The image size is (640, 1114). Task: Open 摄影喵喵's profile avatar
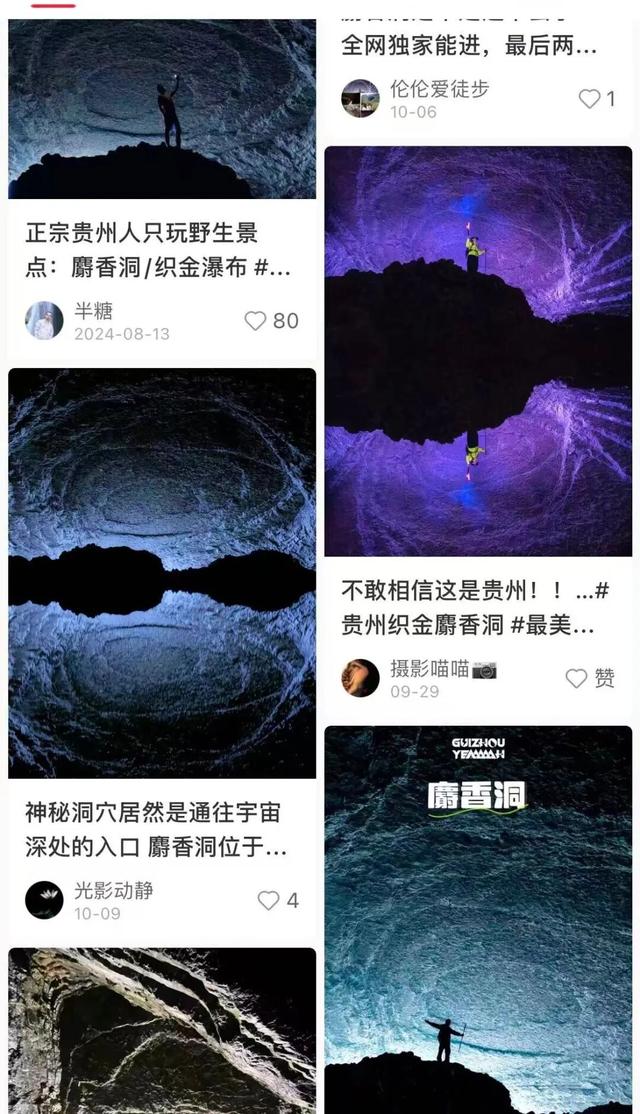click(x=360, y=678)
